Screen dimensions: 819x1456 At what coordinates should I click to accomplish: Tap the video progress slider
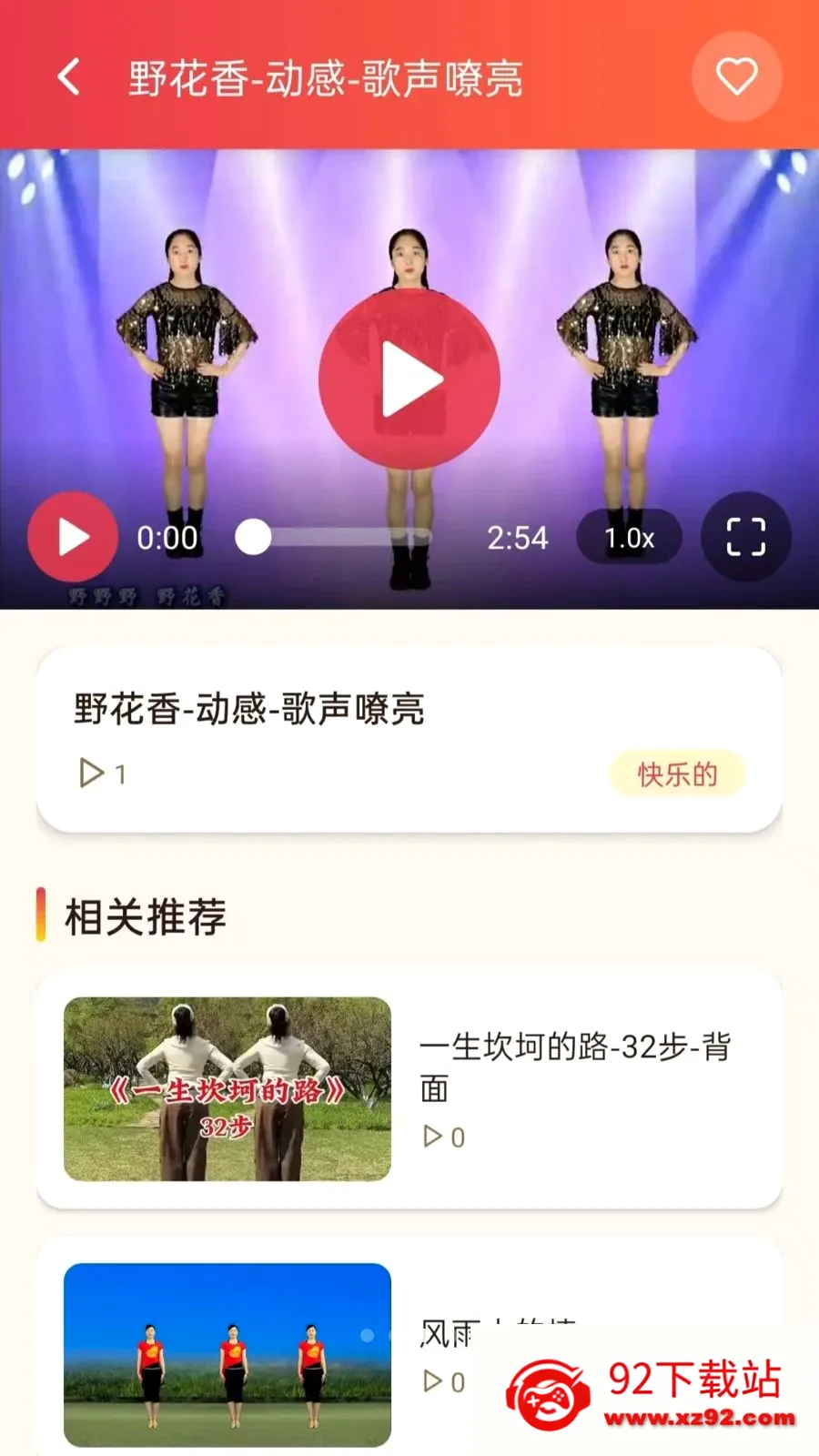point(333,537)
